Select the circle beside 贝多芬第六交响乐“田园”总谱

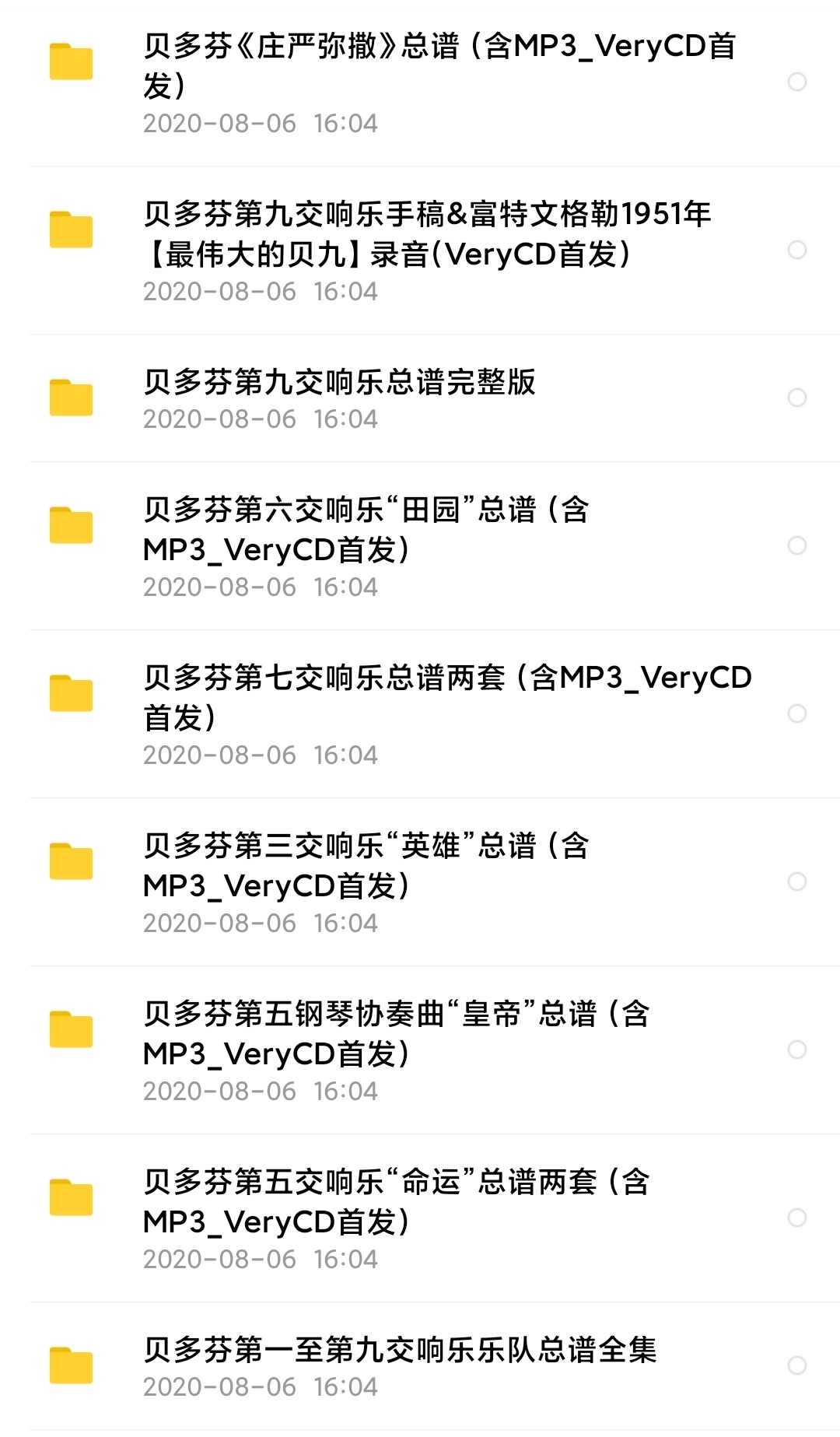796,542
